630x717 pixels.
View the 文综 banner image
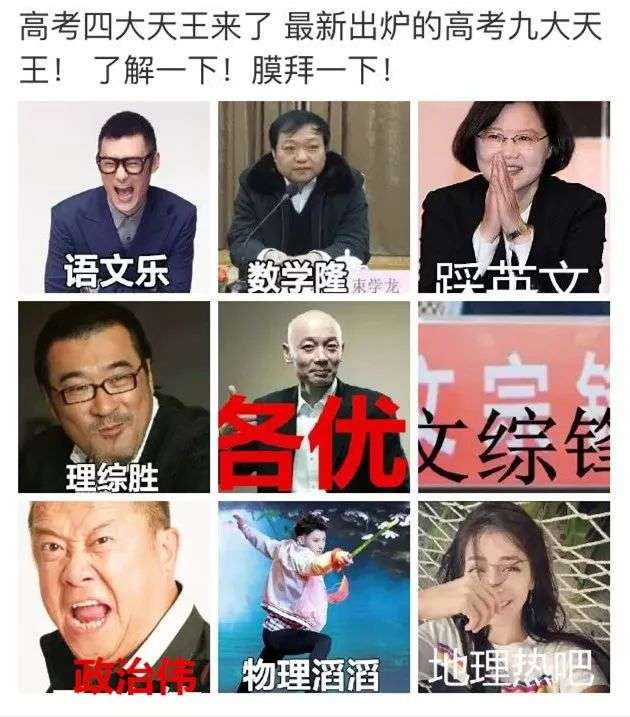click(513, 397)
